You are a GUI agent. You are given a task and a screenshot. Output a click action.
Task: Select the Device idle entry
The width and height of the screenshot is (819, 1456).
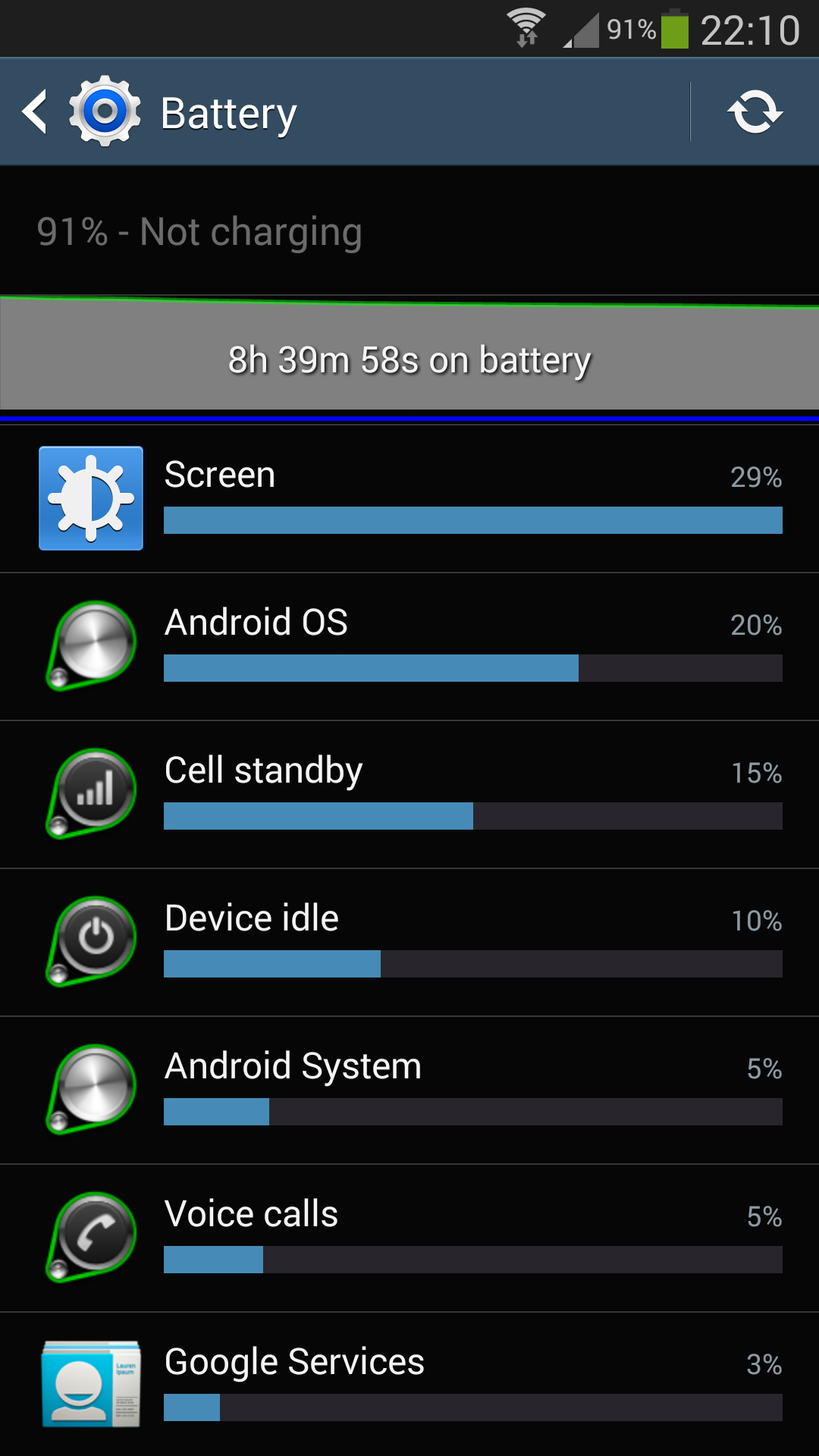(409, 942)
